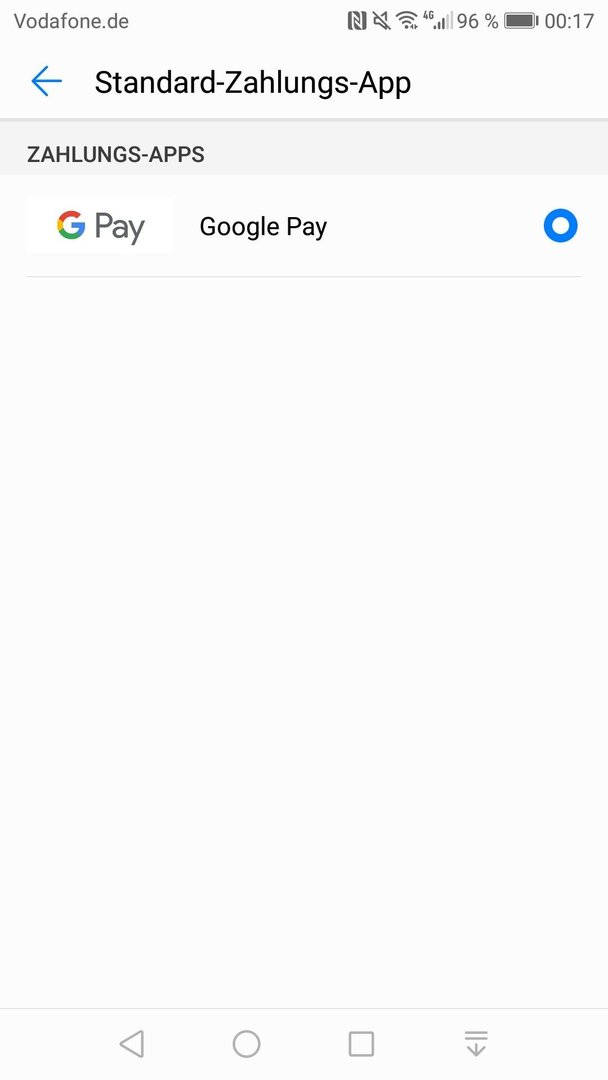Viewport: 608px width, 1080px height.
Task: Tap the system back button
Action: [132, 1043]
